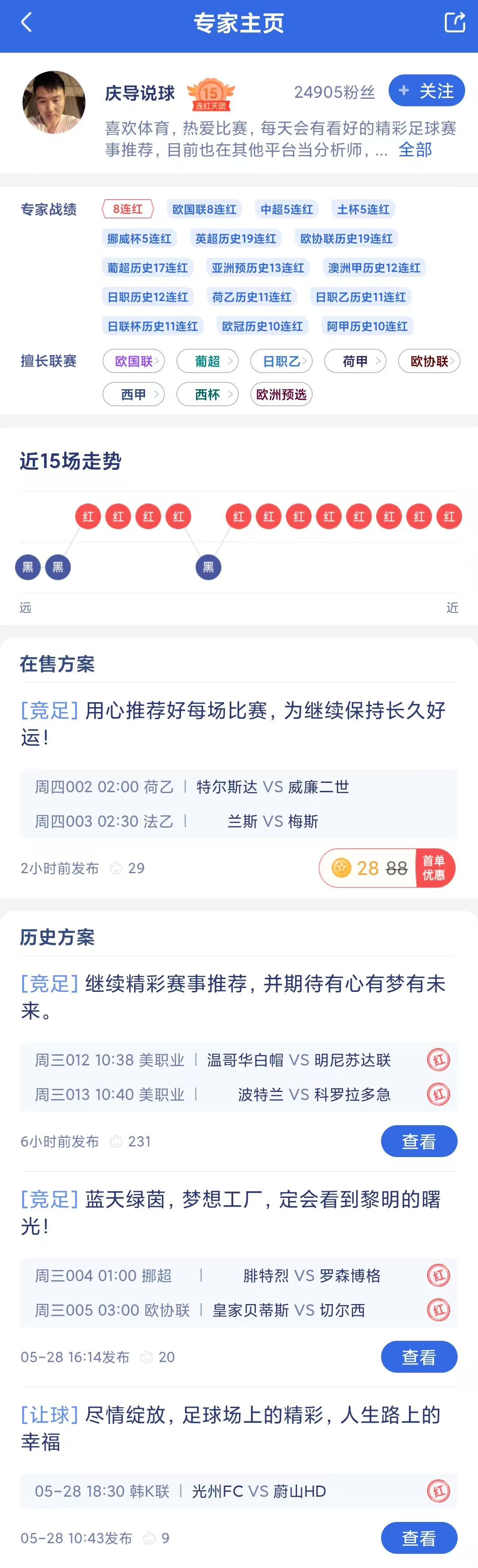Buy the on-sale plan for 28 coins
Image resolution: width=478 pixels, height=1568 pixels.
click(x=387, y=868)
